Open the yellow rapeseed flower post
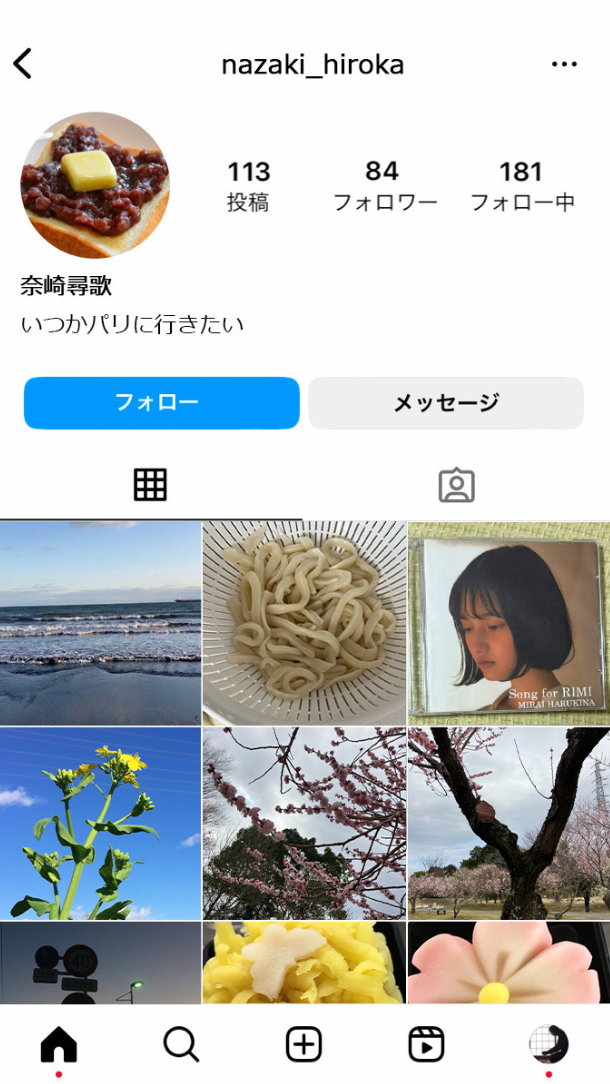Viewport: 610px width, 1084px height. tap(100, 823)
